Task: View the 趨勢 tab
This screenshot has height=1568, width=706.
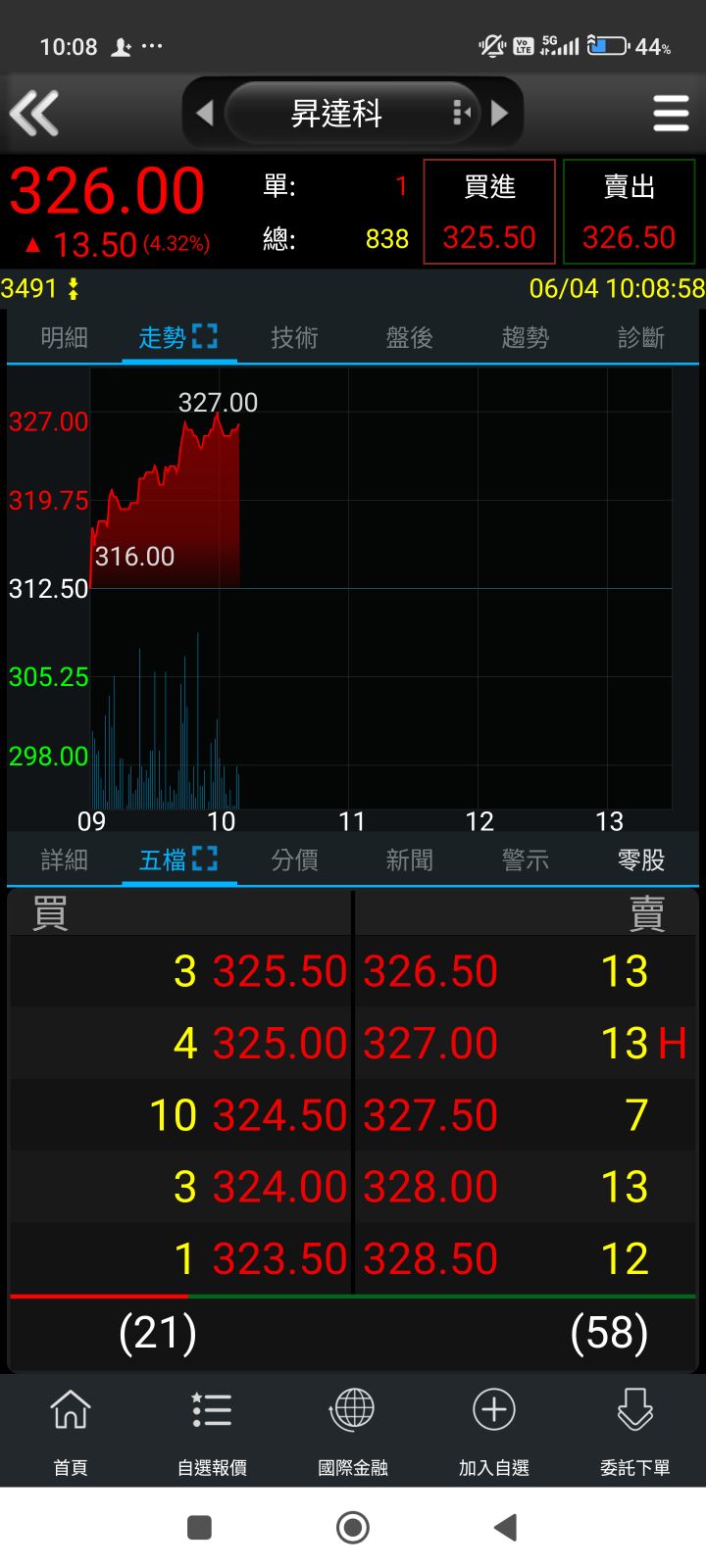Action: tap(526, 338)
